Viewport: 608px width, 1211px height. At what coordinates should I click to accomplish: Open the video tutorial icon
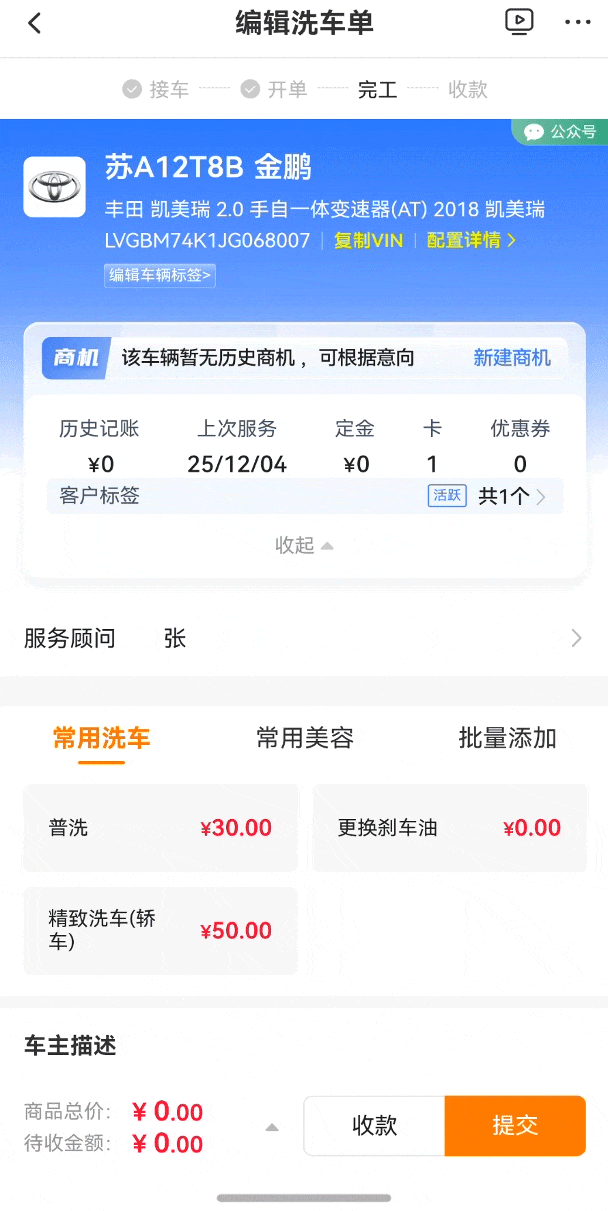point(519,21)
